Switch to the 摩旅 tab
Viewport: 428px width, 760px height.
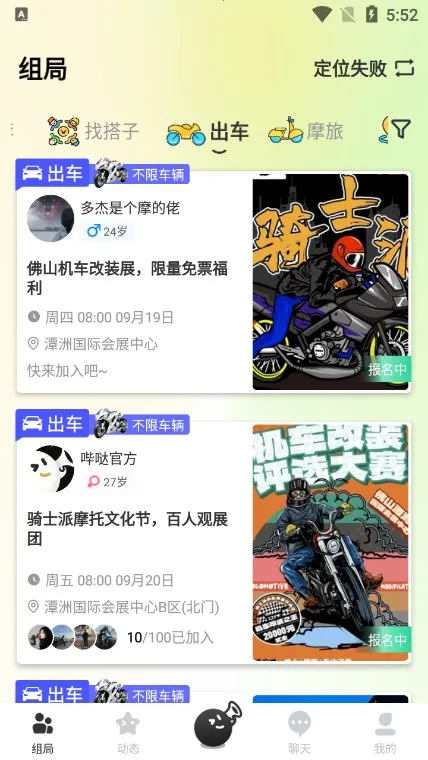(x=306, y=131)
